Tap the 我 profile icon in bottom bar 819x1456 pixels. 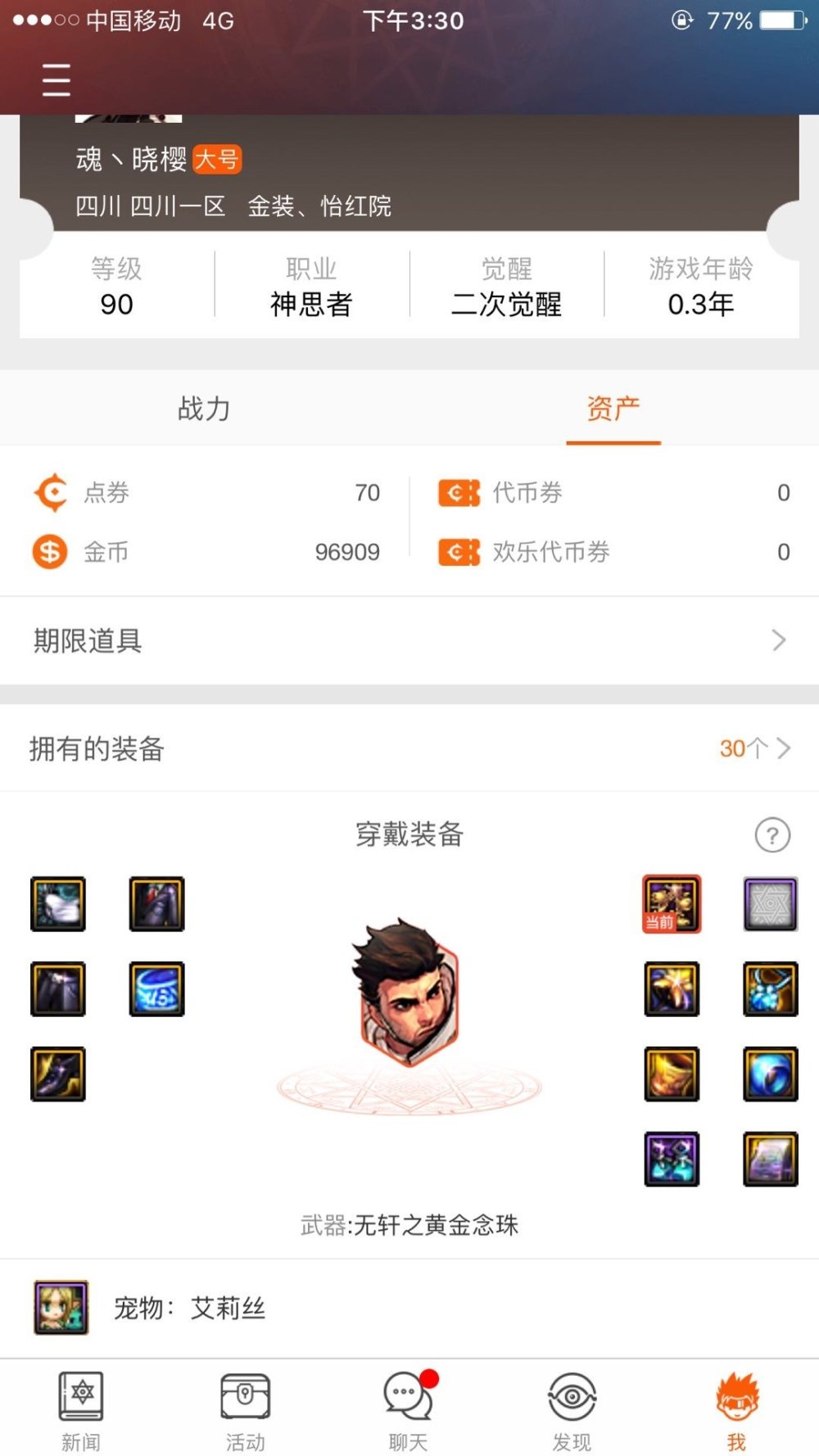[735, 1396]
